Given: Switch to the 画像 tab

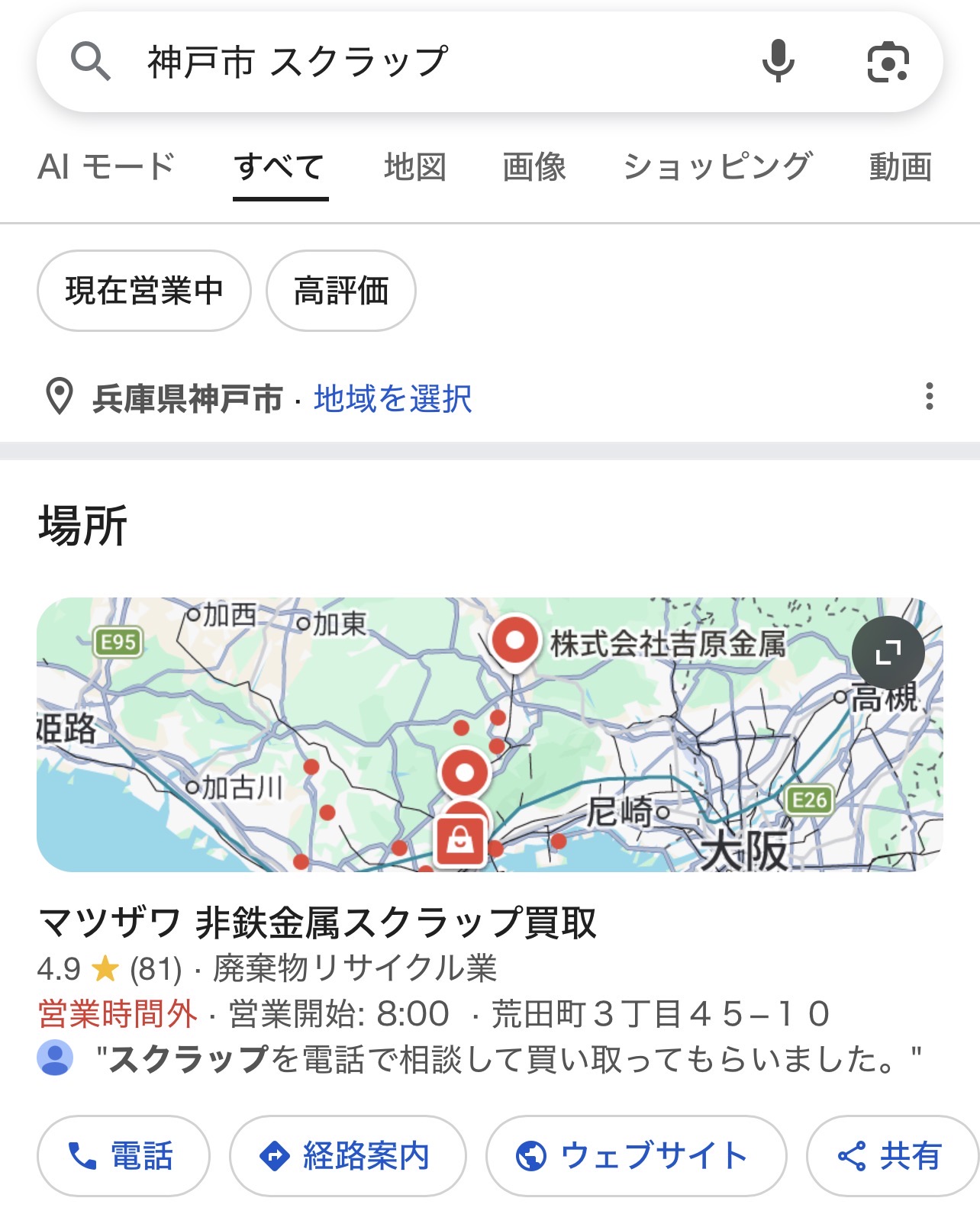Looking at the screenshot, I should 534,166.
